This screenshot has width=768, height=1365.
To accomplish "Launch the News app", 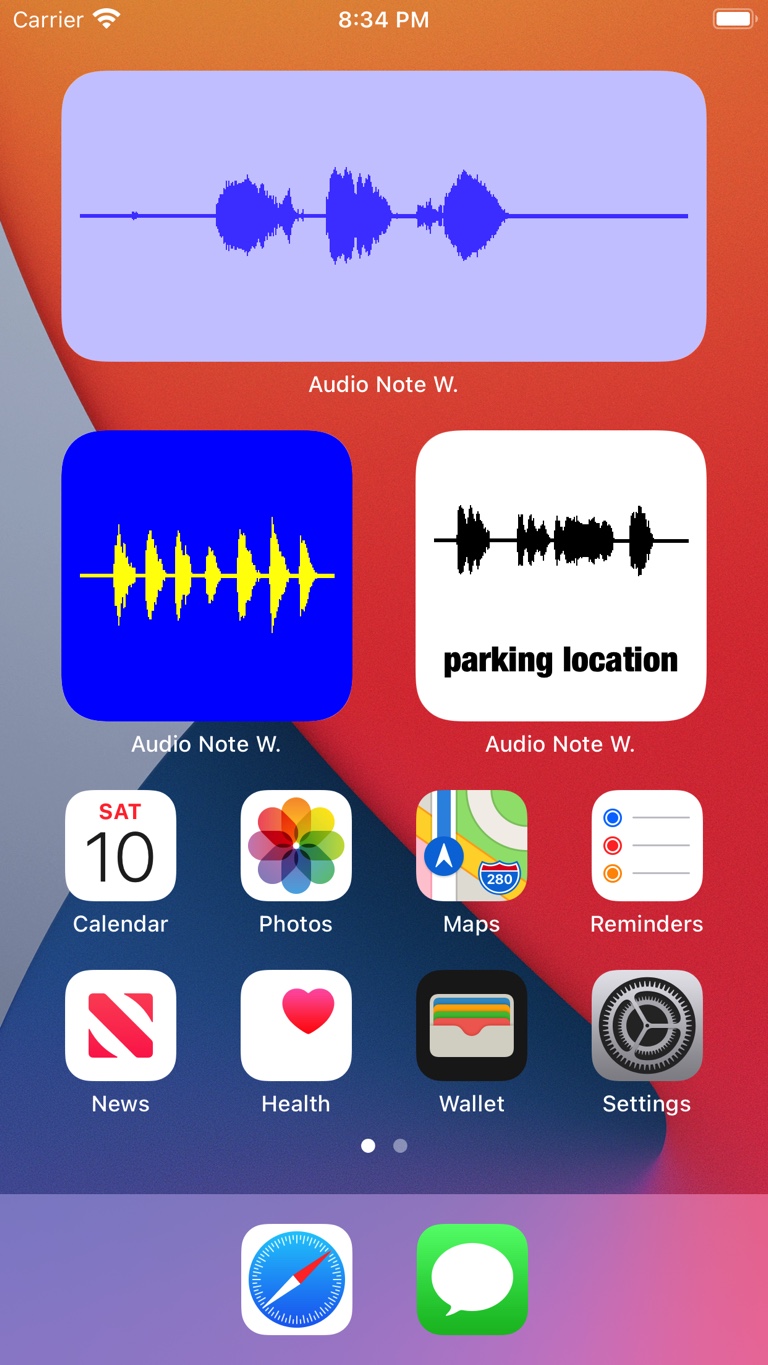I will (x=120, y=1026).
